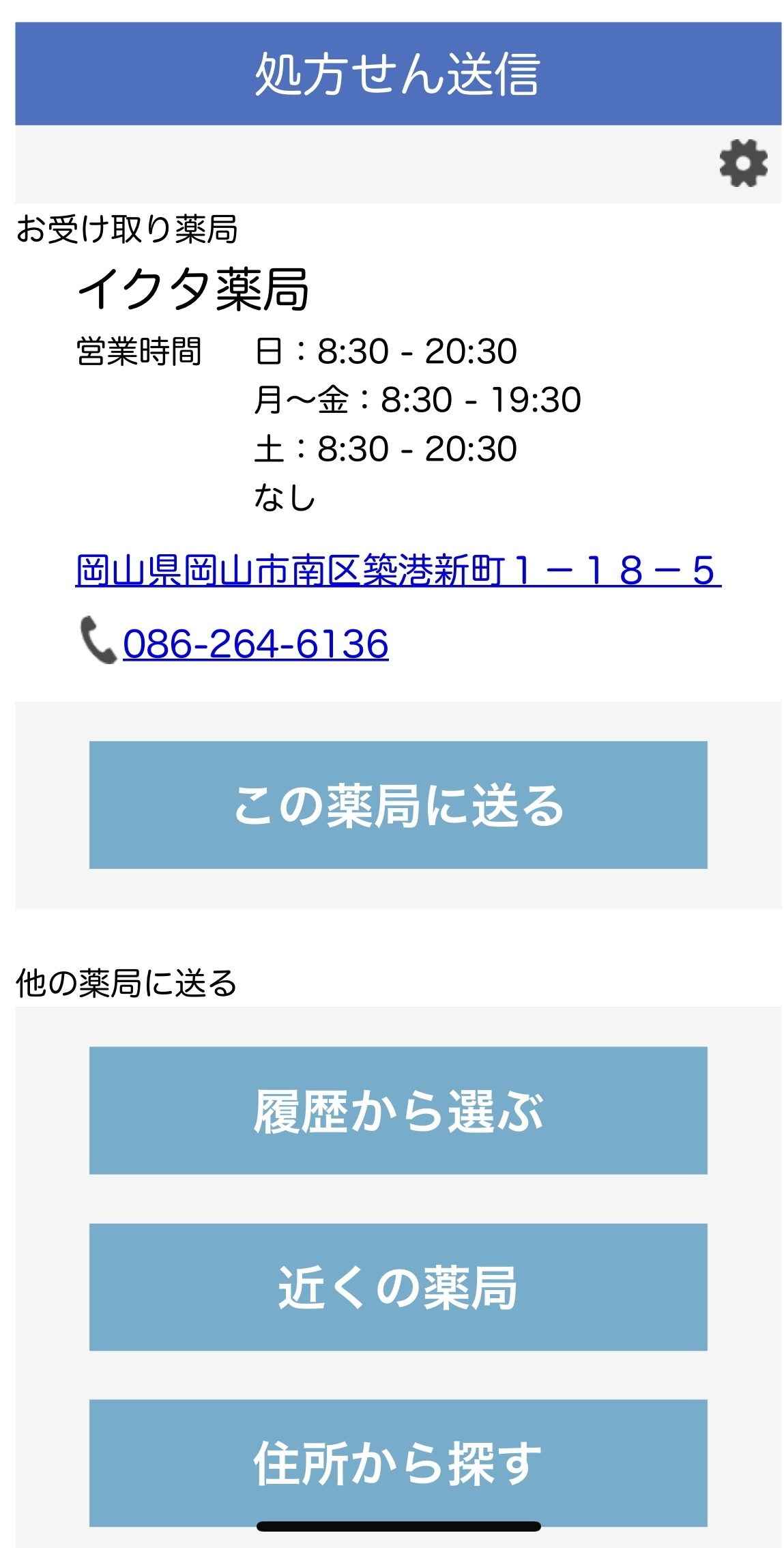
Task: Choose a pharmacy via 履歴から選ぶ
Action: [x=398, y=1110]
